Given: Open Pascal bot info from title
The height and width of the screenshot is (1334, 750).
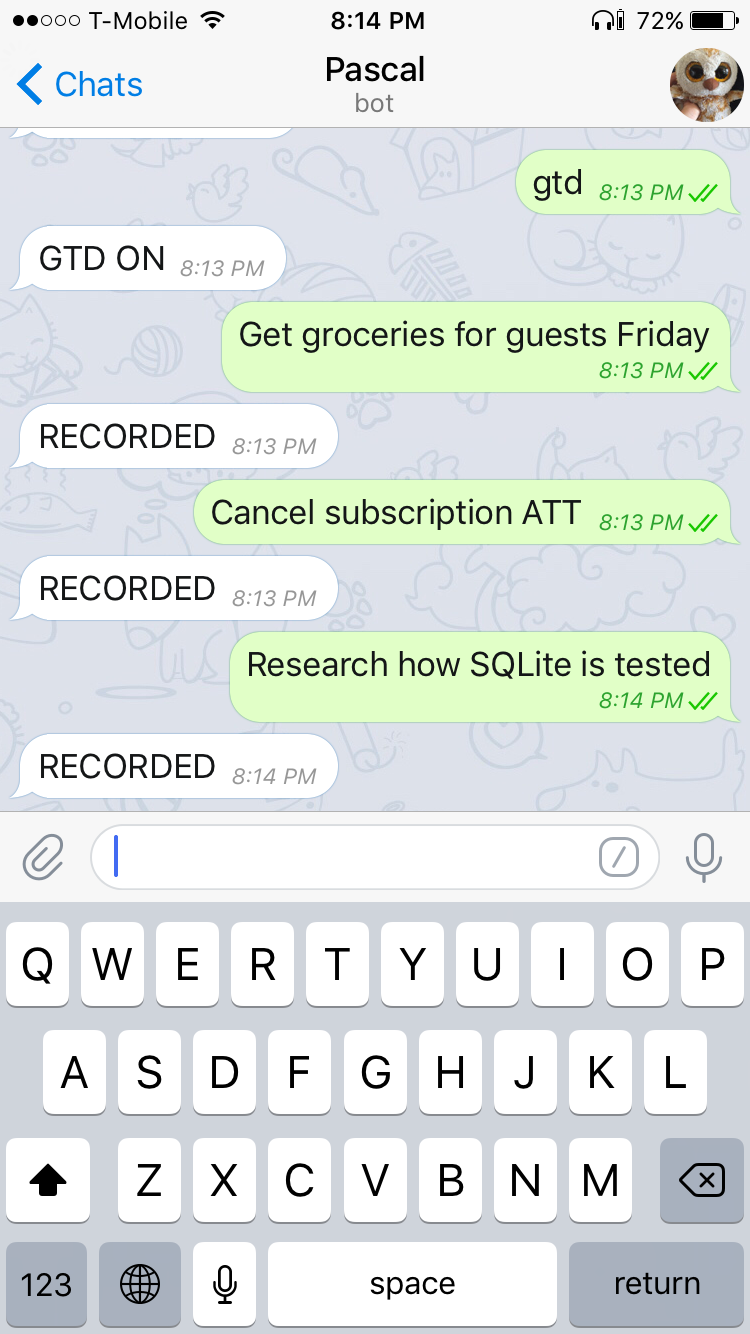Looking at the screenshot, I should pos(375,84).
